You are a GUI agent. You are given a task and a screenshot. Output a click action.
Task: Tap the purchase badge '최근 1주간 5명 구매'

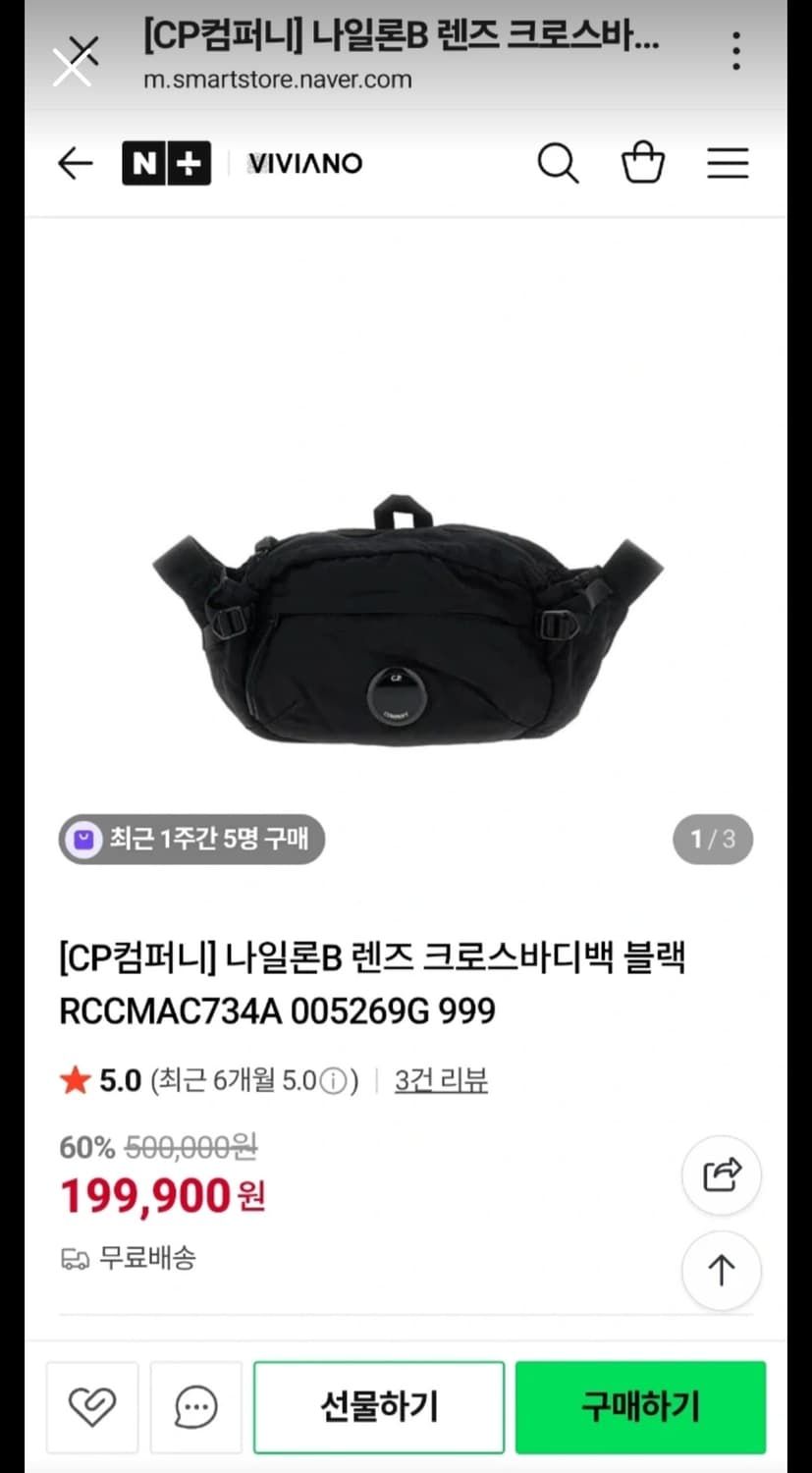tap(189, 840)
